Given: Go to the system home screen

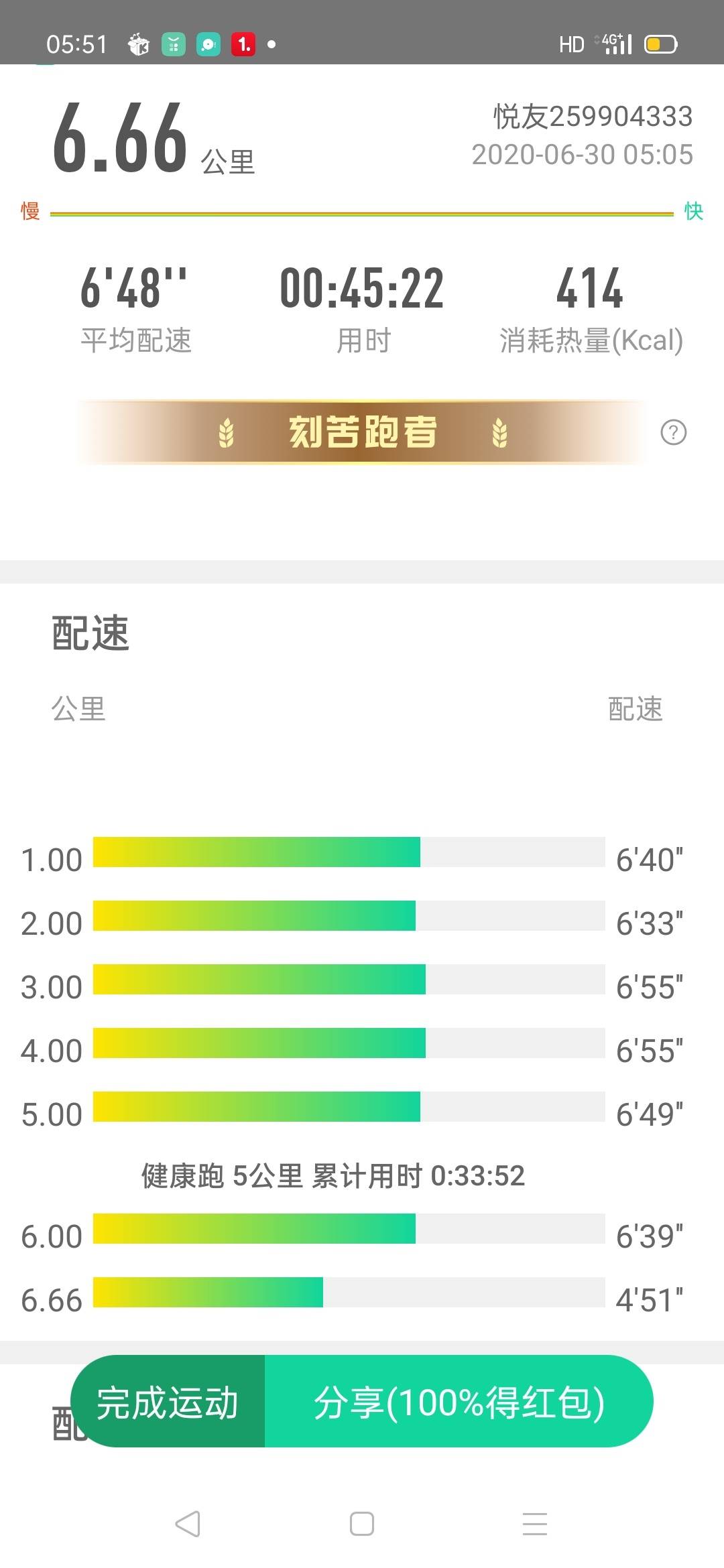Looking at the screenshot, I should pyautogui.click(x=362, y=1524).
